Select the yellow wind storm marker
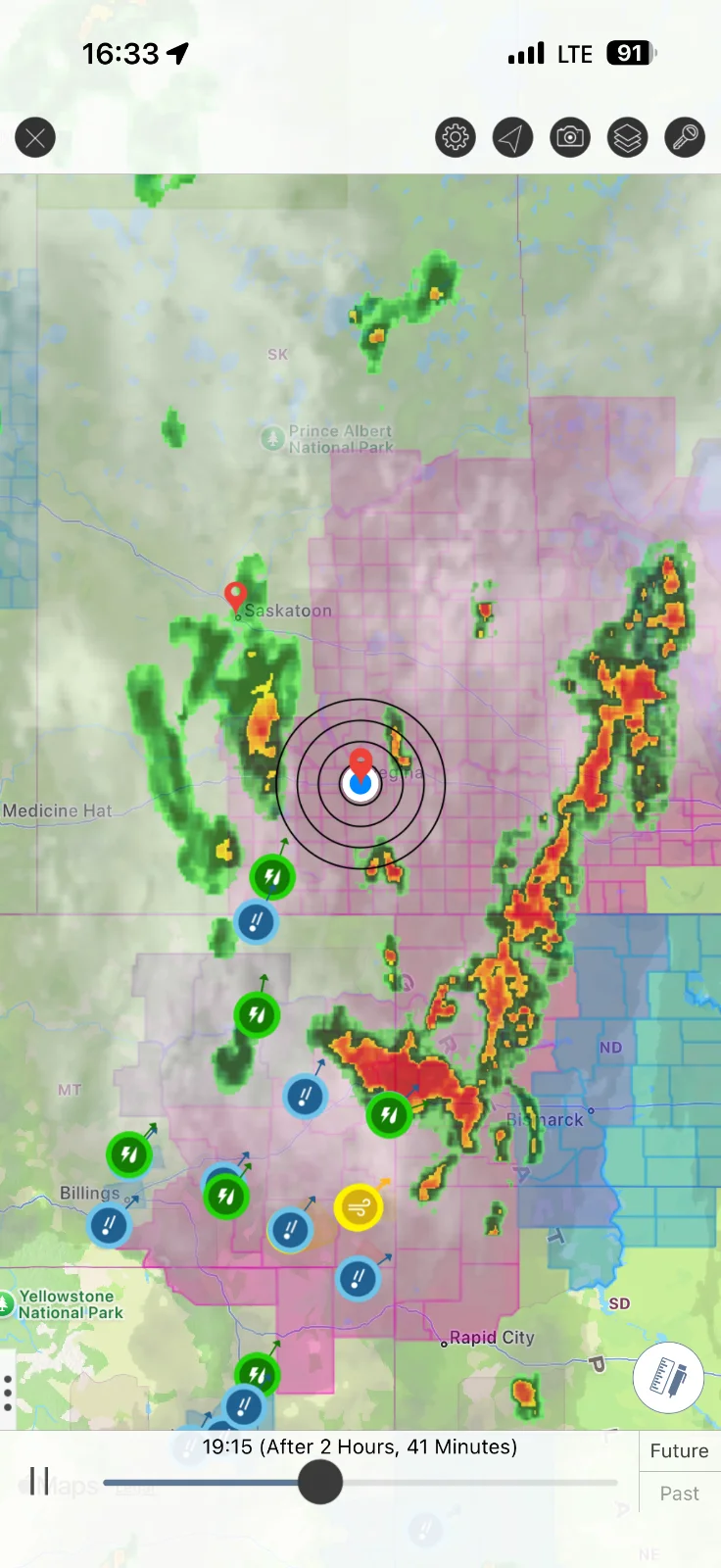 tap(359, 1207)
